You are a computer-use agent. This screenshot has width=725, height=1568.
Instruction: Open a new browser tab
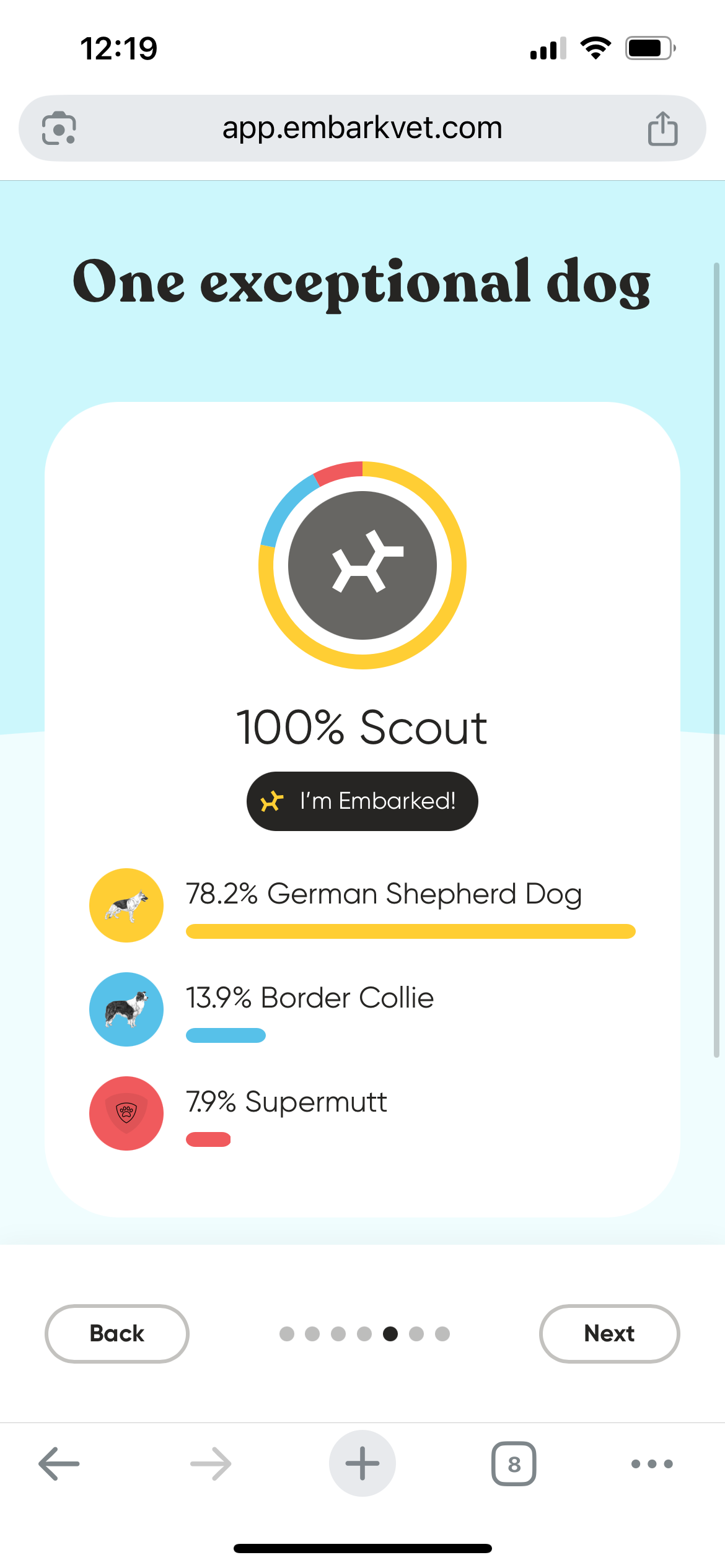[362, 1463]
